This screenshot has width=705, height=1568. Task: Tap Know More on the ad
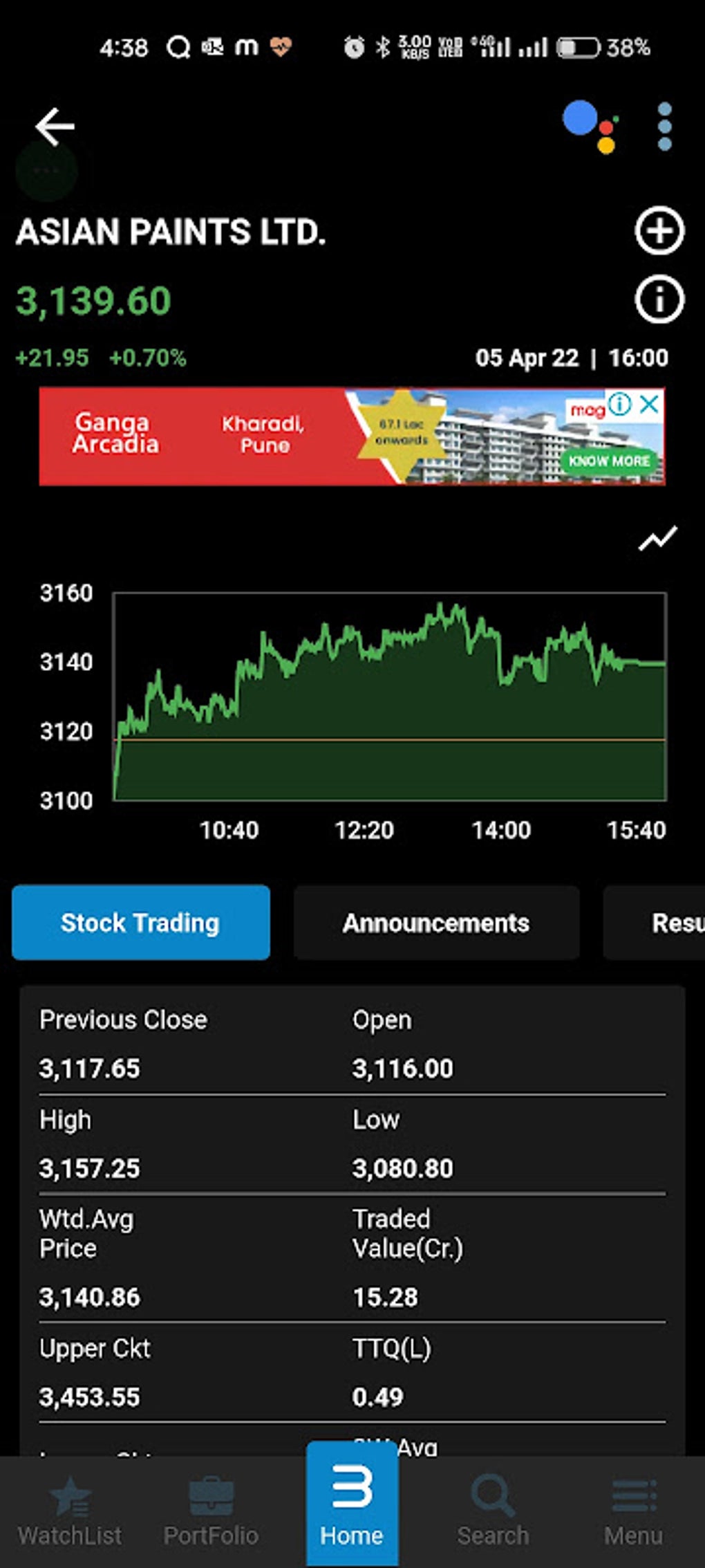coord(609,461)
